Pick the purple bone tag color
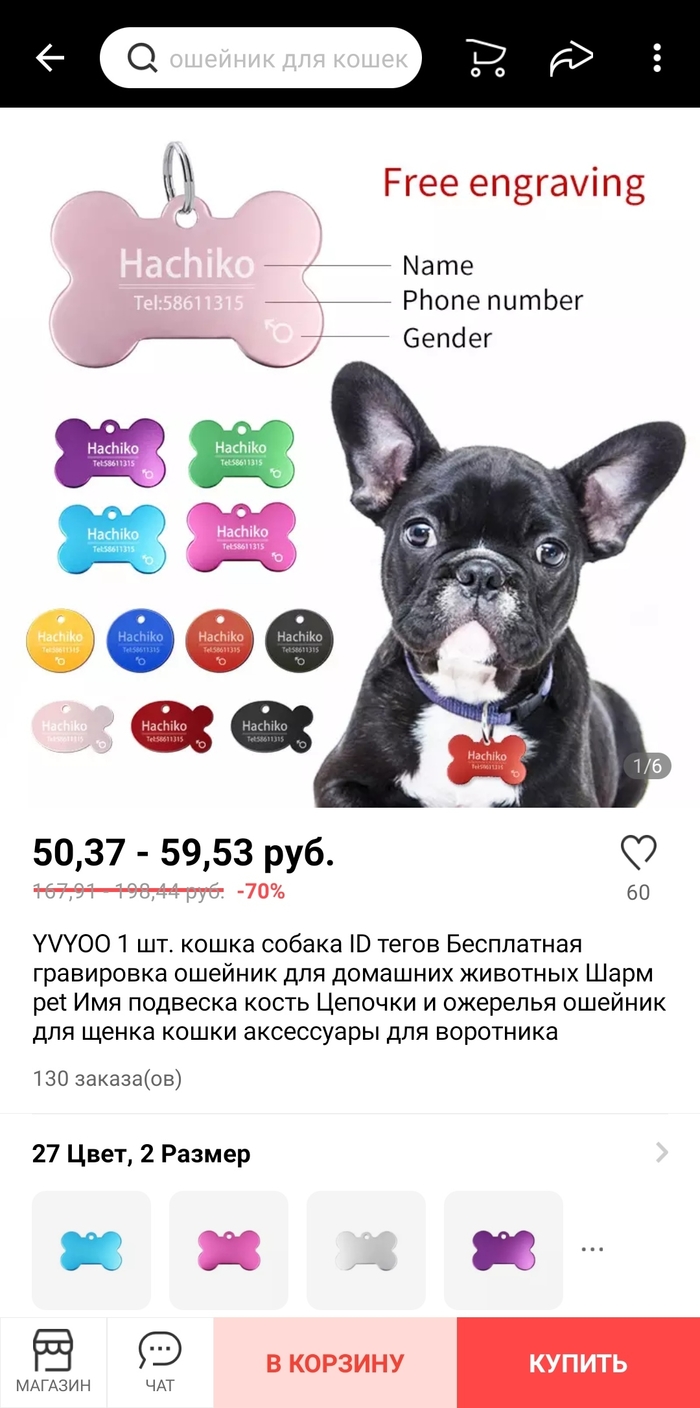This screenshot has height=1408, width=700. point(503,1250)
